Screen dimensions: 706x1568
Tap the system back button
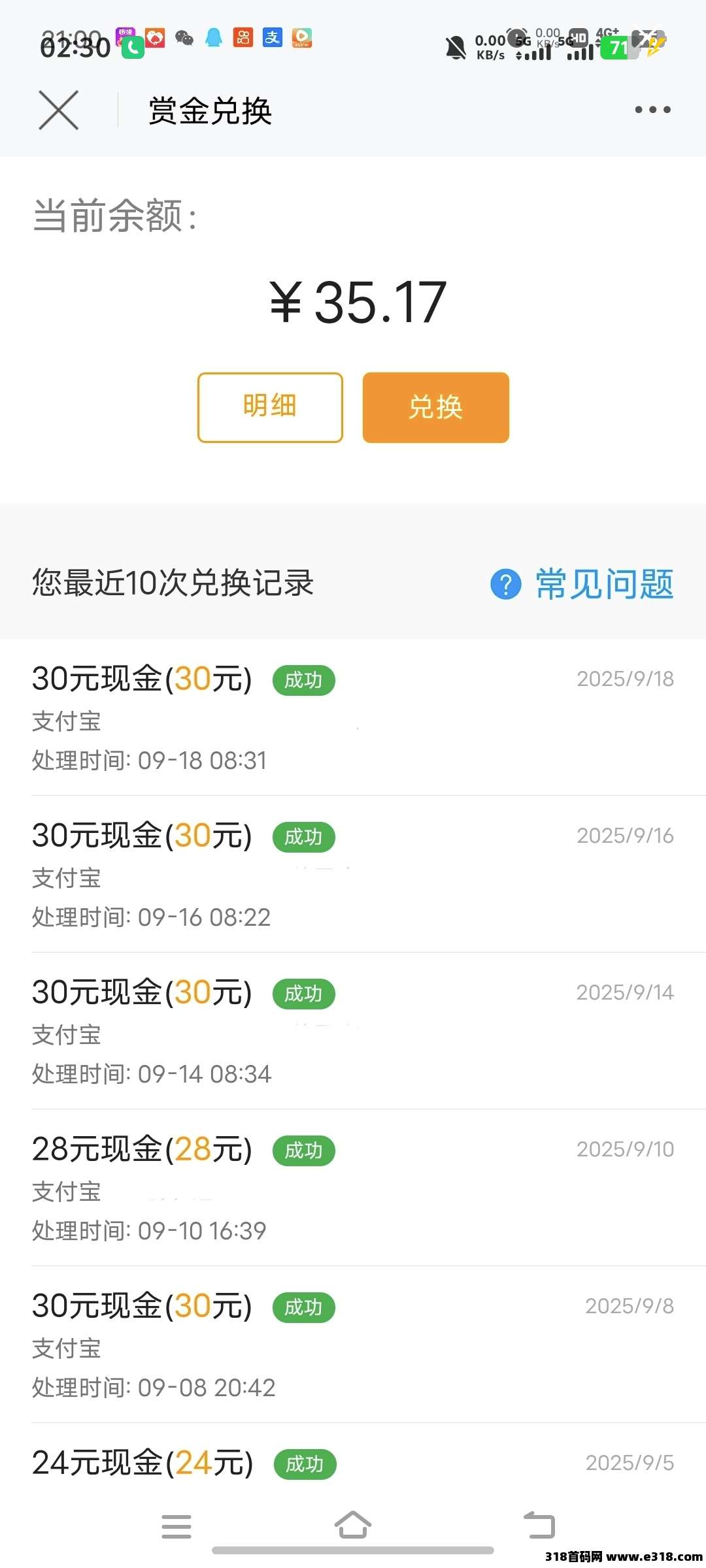pyautogui.click(x=539, y=1526)
